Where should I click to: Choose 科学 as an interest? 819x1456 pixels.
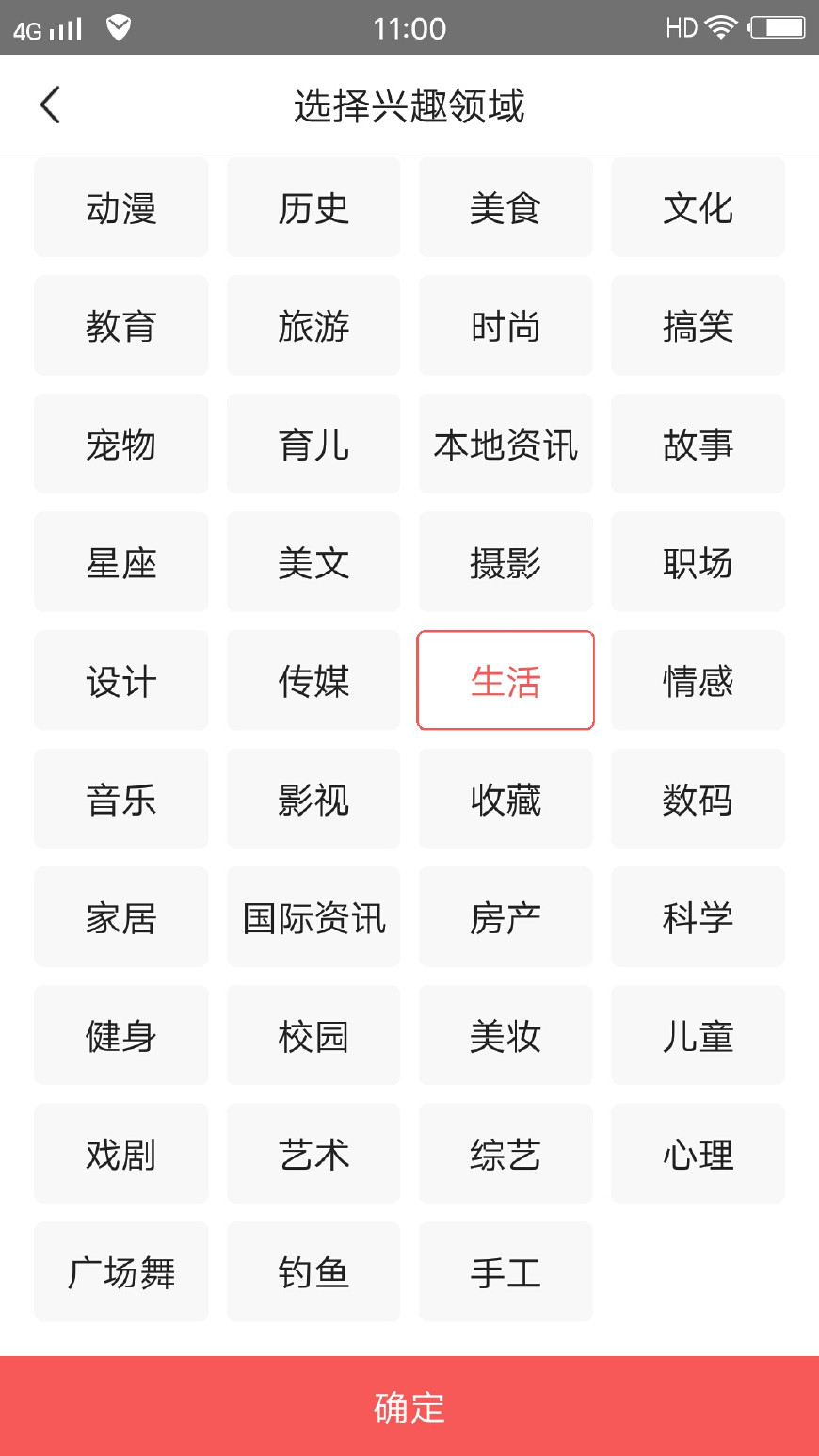tap(698, 916)
